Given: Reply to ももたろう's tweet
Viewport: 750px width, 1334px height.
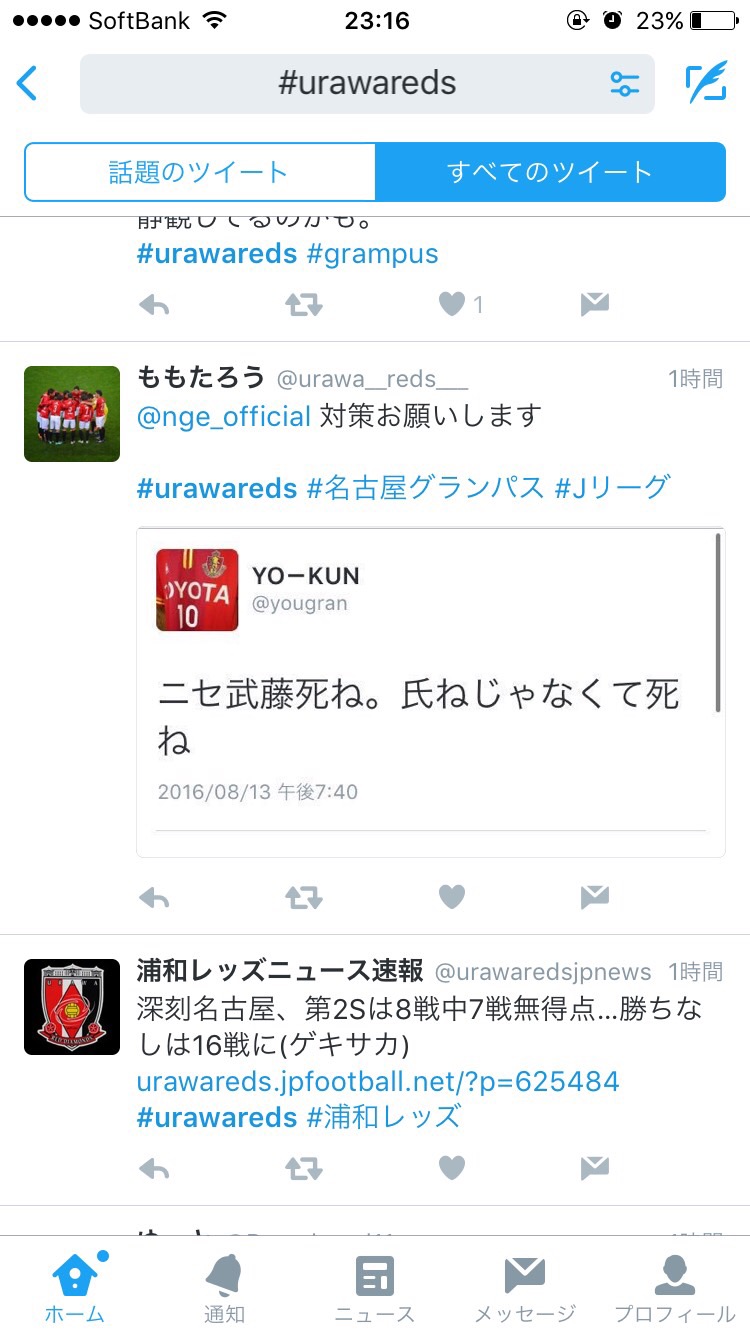Looking at the screenshot, I should pos(154,898).
